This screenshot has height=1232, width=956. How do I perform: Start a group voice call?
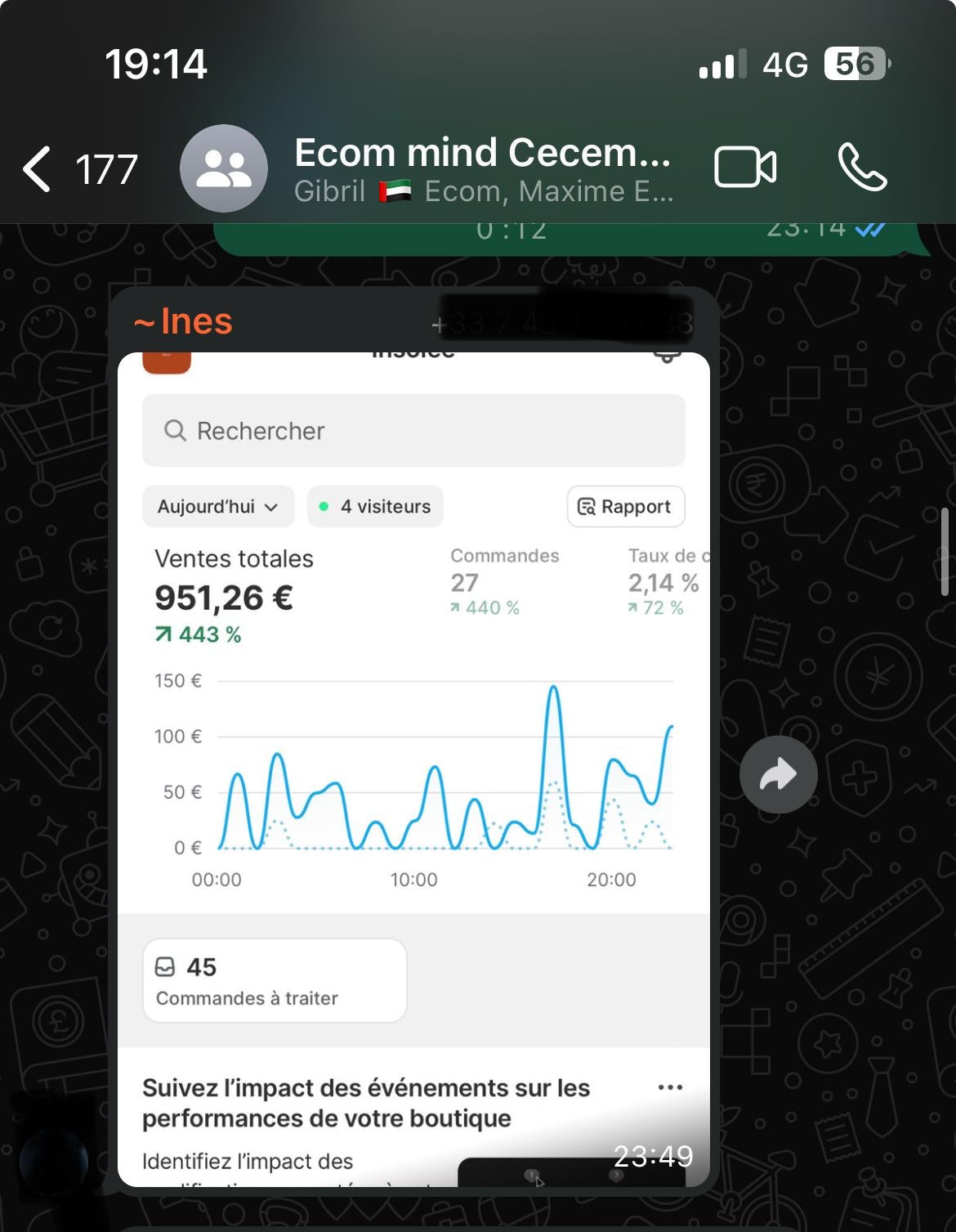pos(862,168)
